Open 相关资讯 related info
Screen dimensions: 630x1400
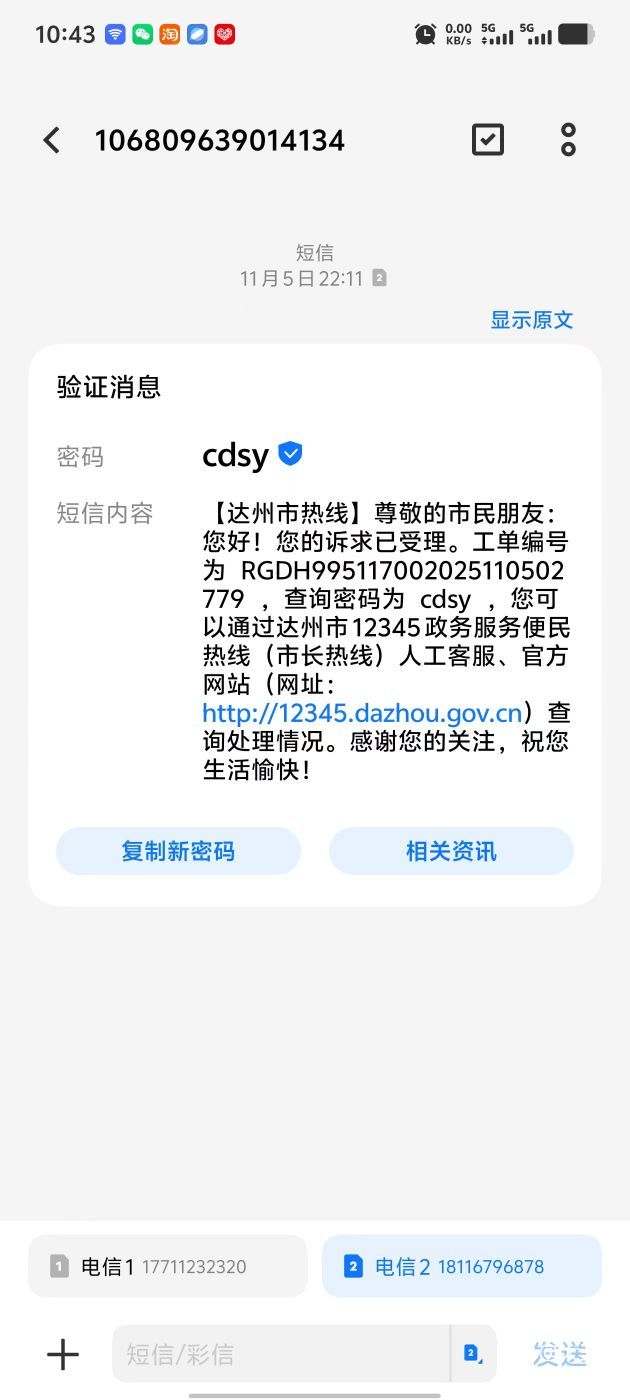click(451, 851)
